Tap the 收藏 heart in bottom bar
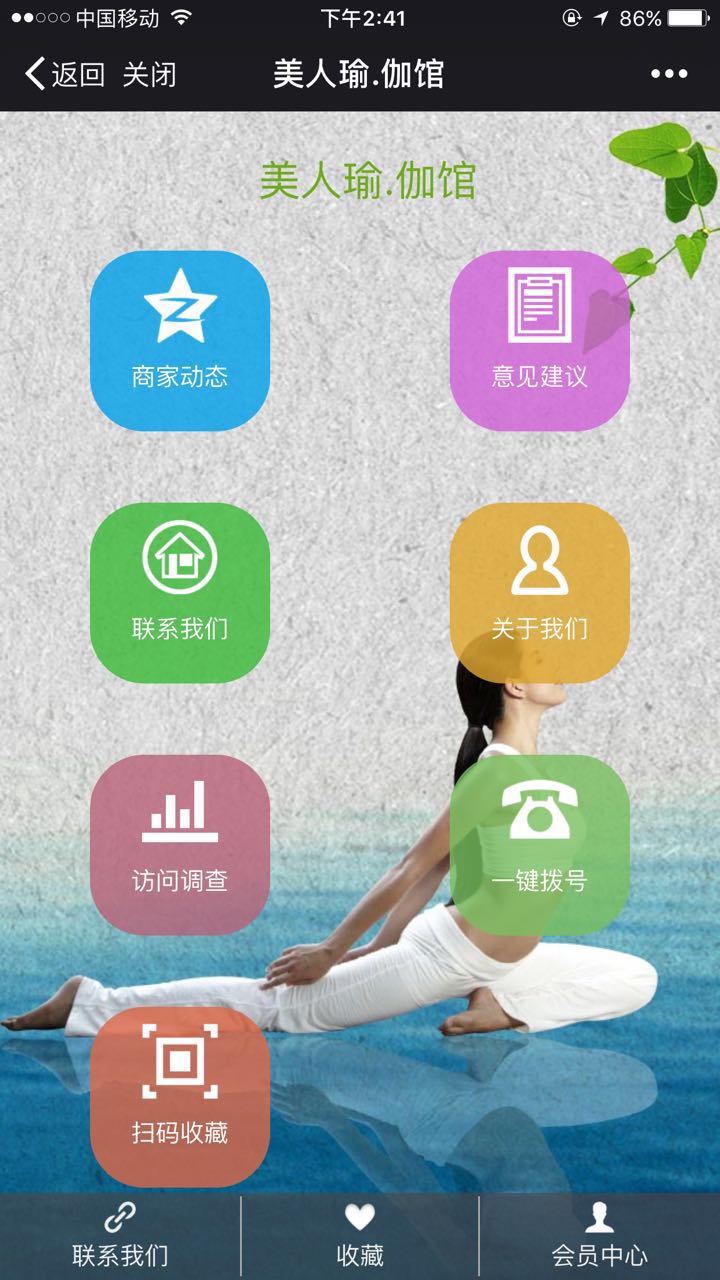 coord(360,1236)
